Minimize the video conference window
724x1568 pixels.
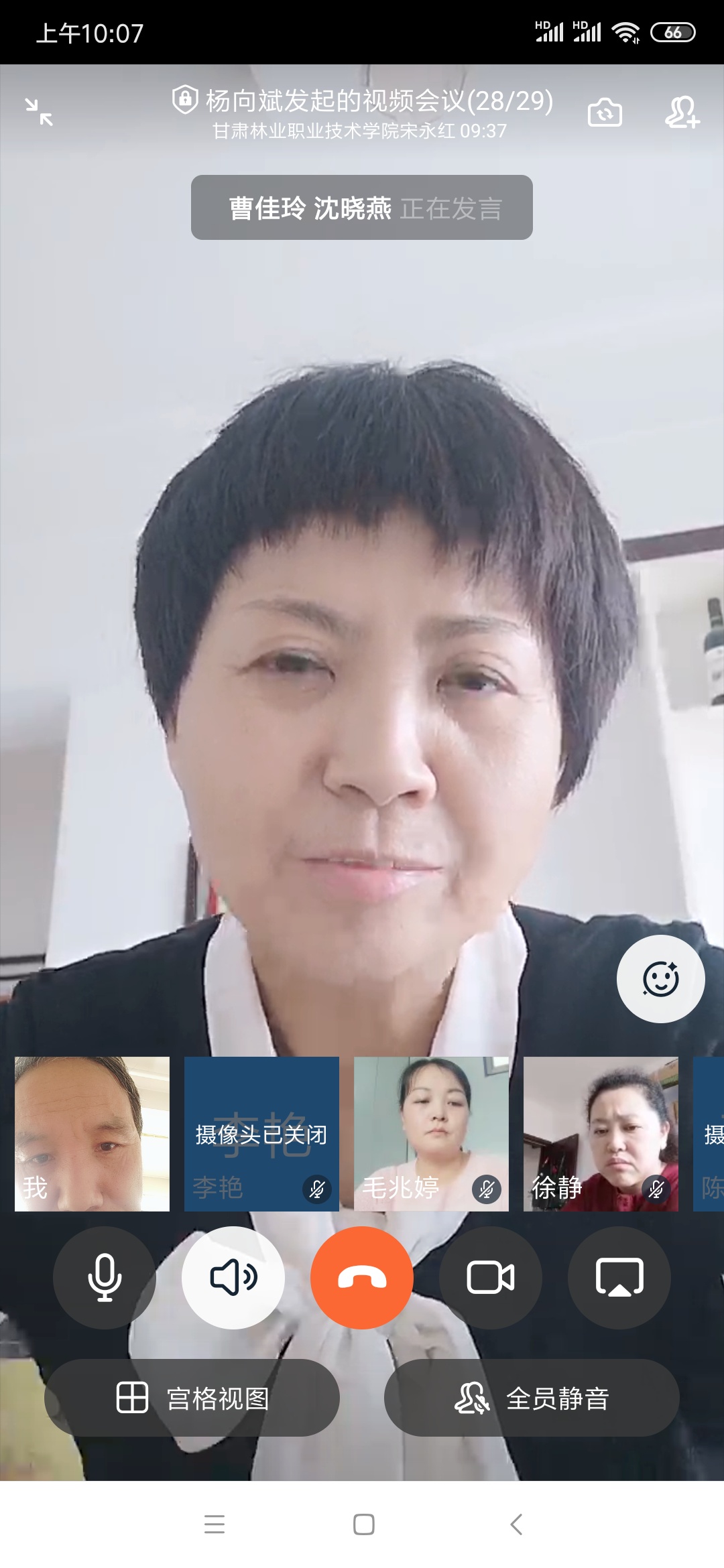pyautogui.click(x=39, y=112)
